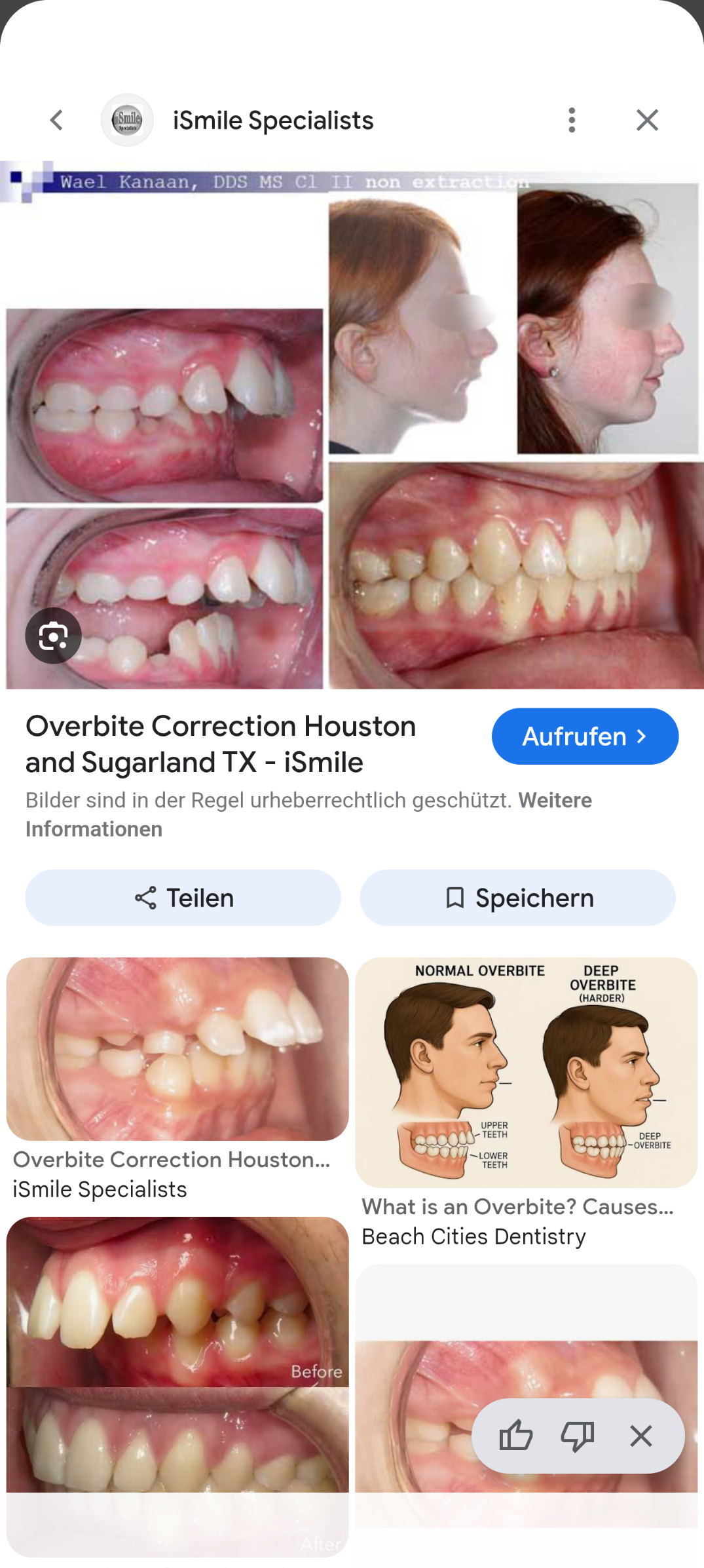Open the three-dot overflow menu

pos(572,120)
